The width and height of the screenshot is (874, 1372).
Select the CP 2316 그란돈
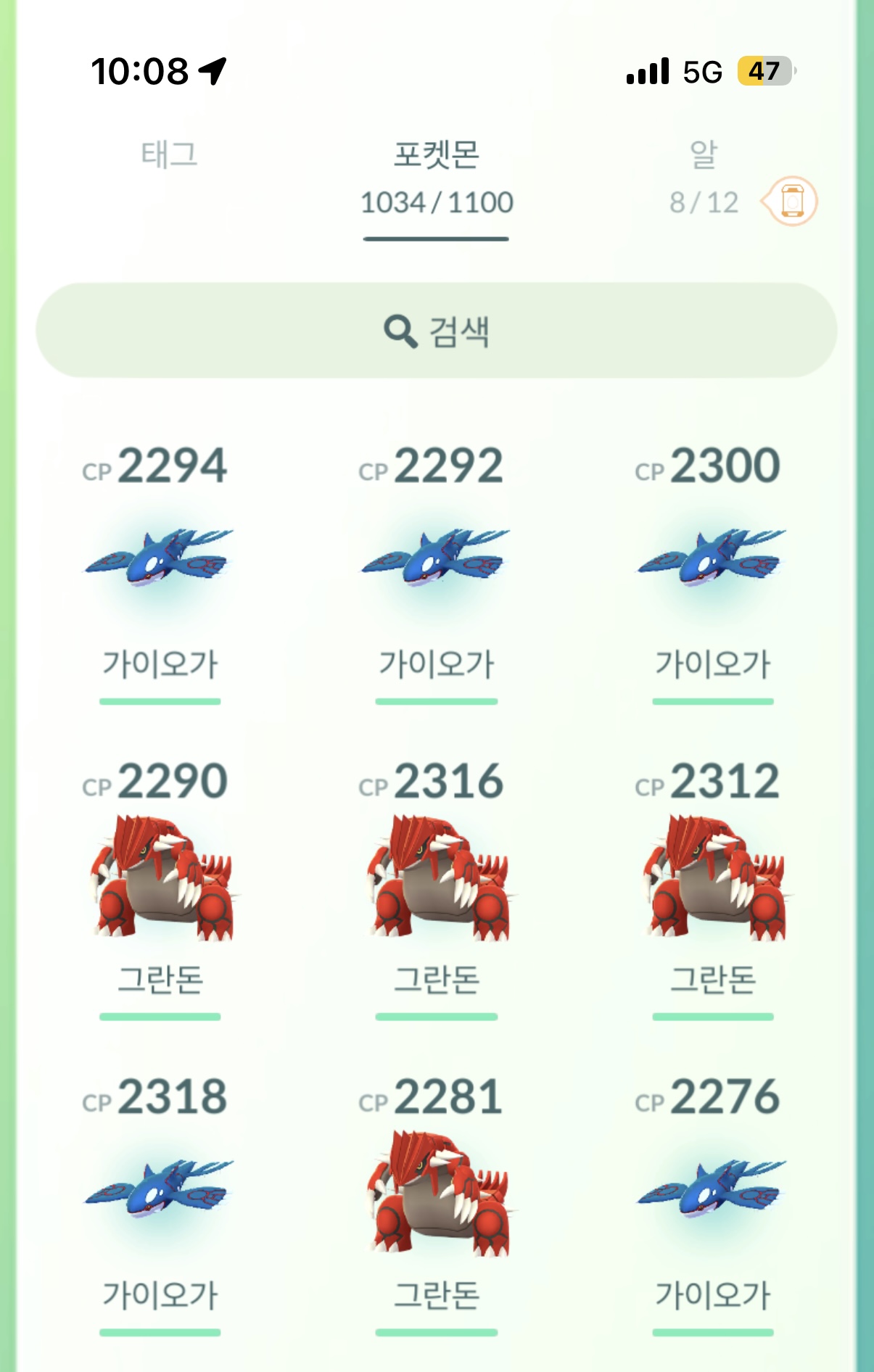[x=436, y=877]
